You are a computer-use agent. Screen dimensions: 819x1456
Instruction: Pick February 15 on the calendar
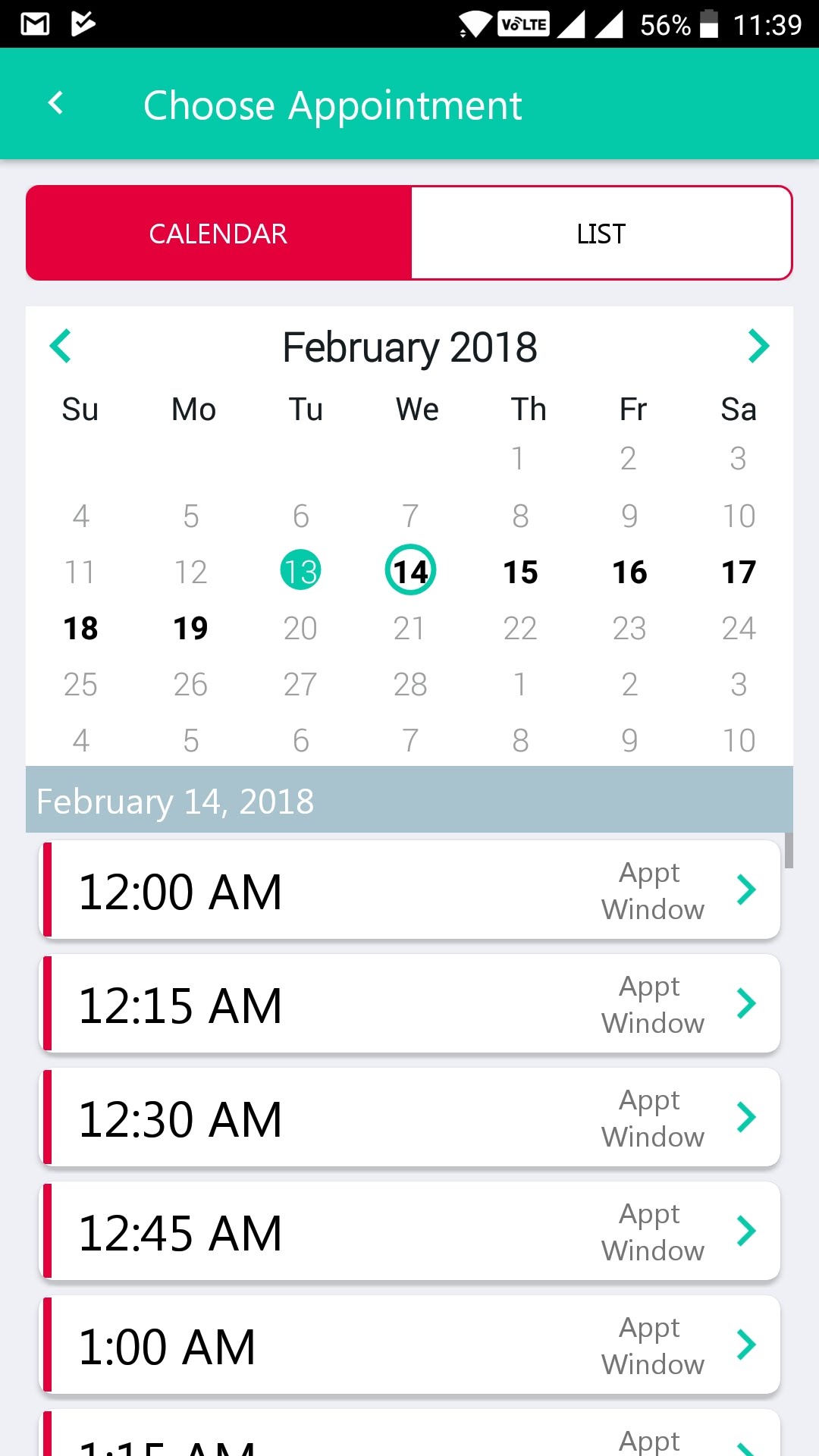pyautogui.click(x=520, y=572)
